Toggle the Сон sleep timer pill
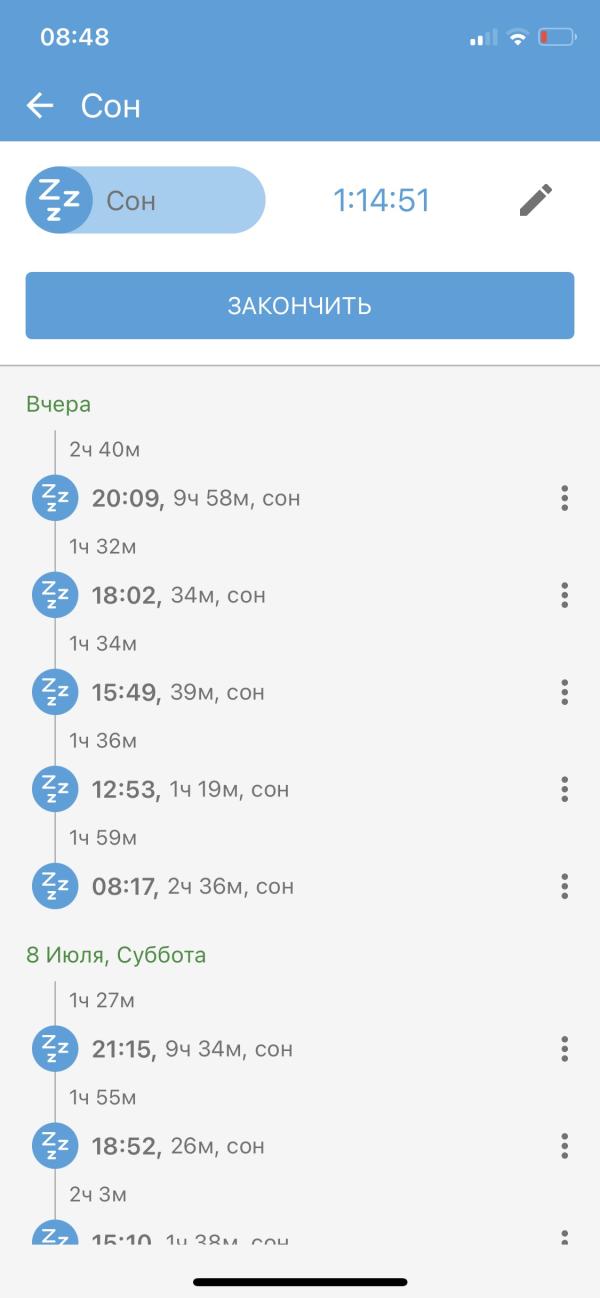 (145, 200)
